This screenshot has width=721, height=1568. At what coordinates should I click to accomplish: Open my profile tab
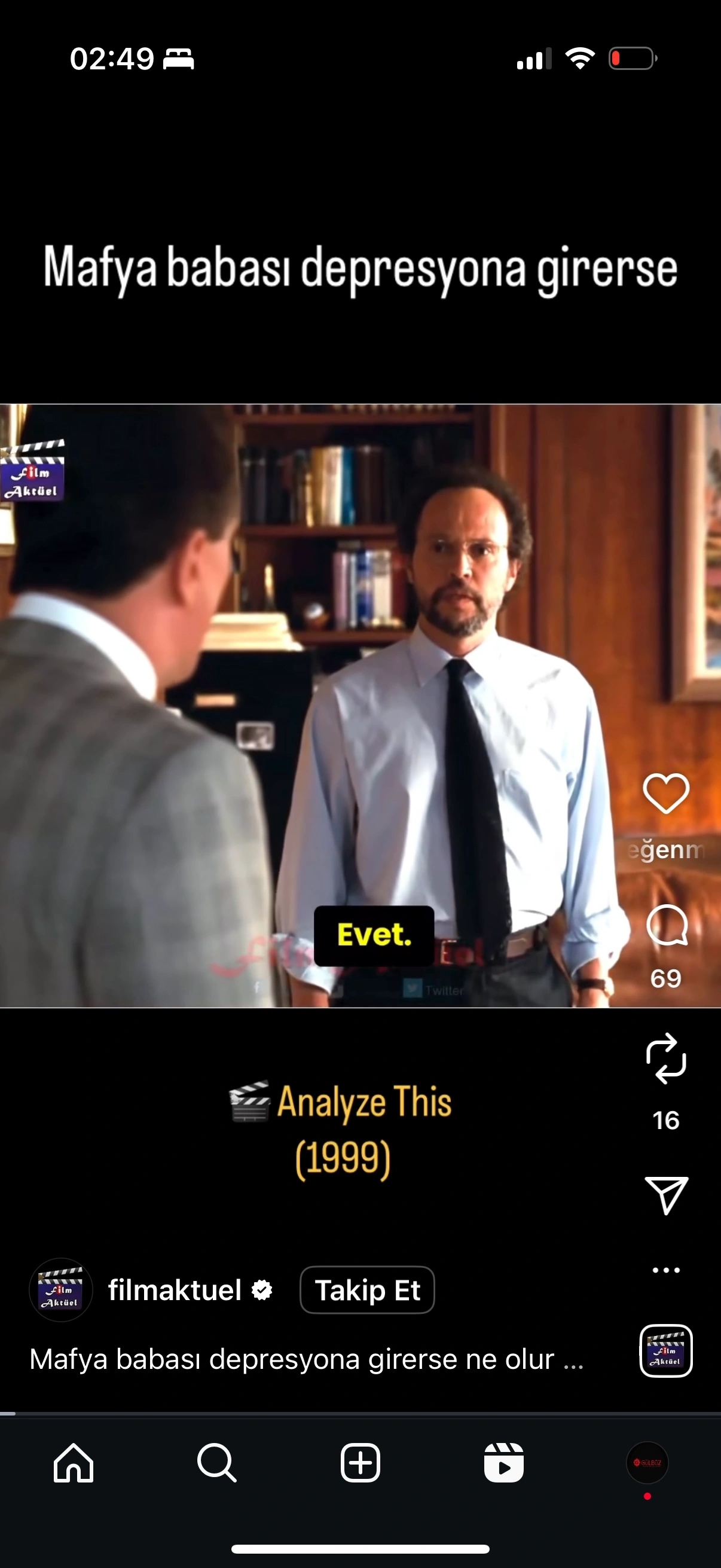647,1462
